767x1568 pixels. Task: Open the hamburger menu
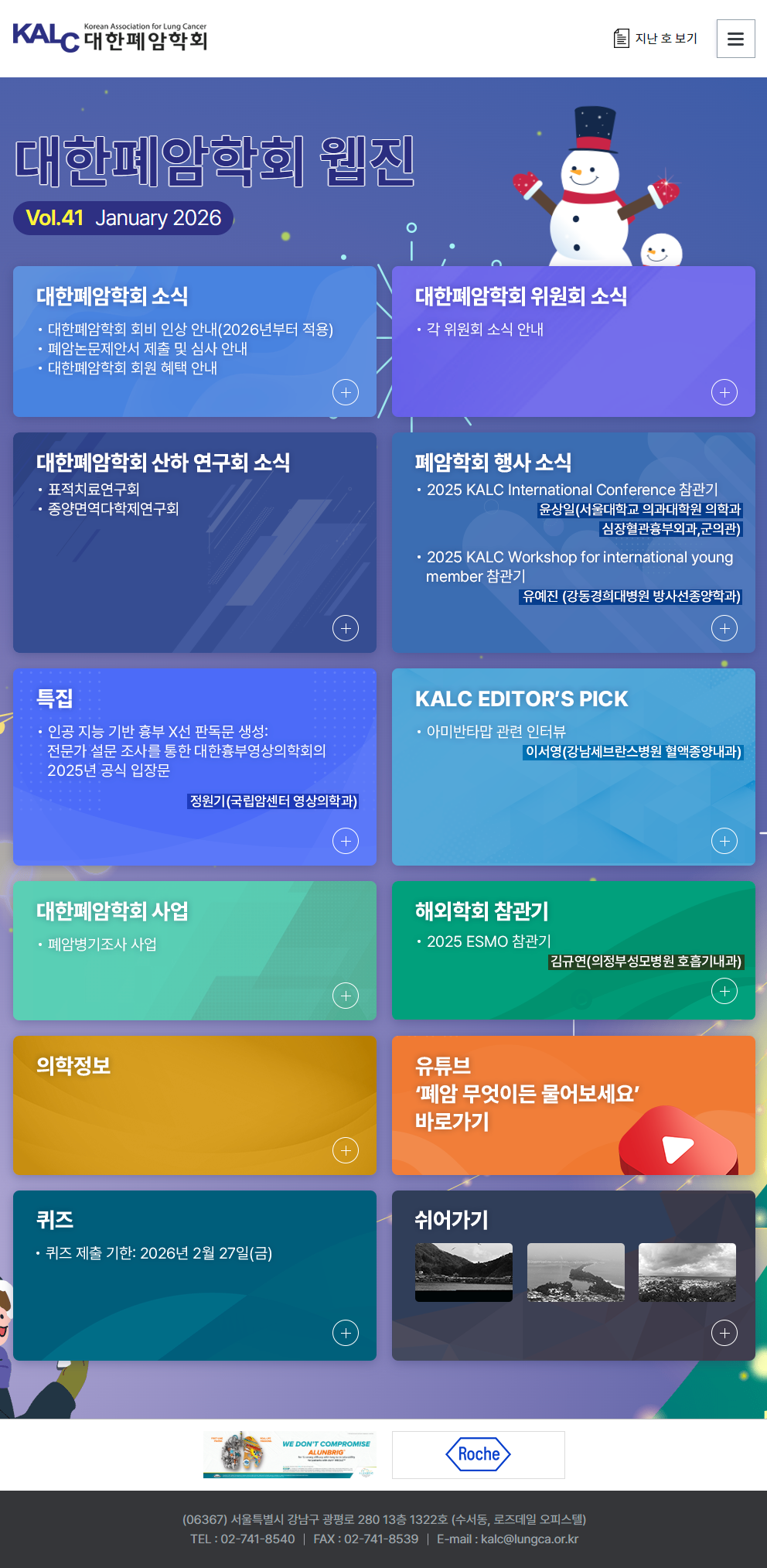[735, 39]
